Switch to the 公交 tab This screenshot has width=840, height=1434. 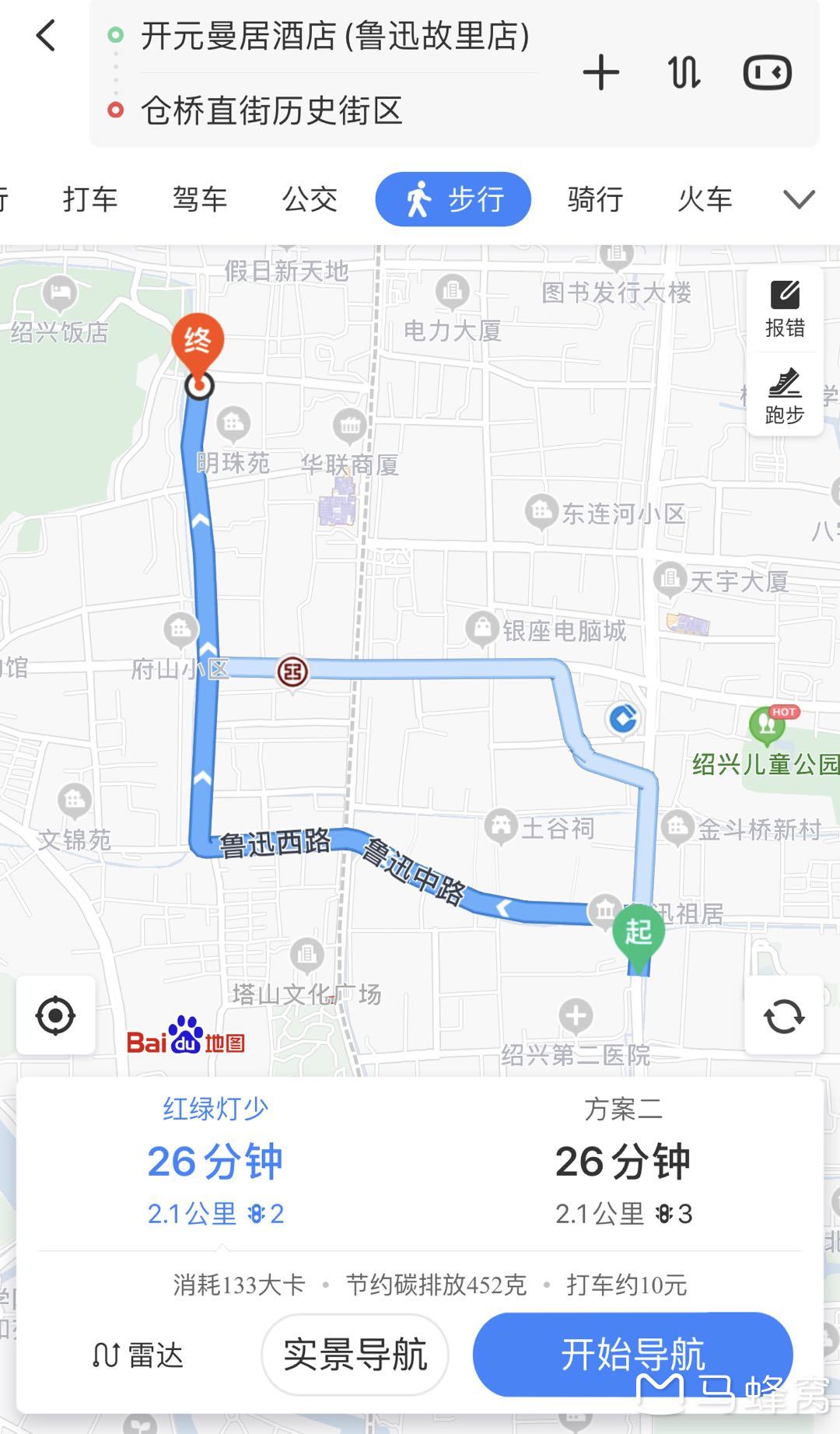tap(310, 199)
